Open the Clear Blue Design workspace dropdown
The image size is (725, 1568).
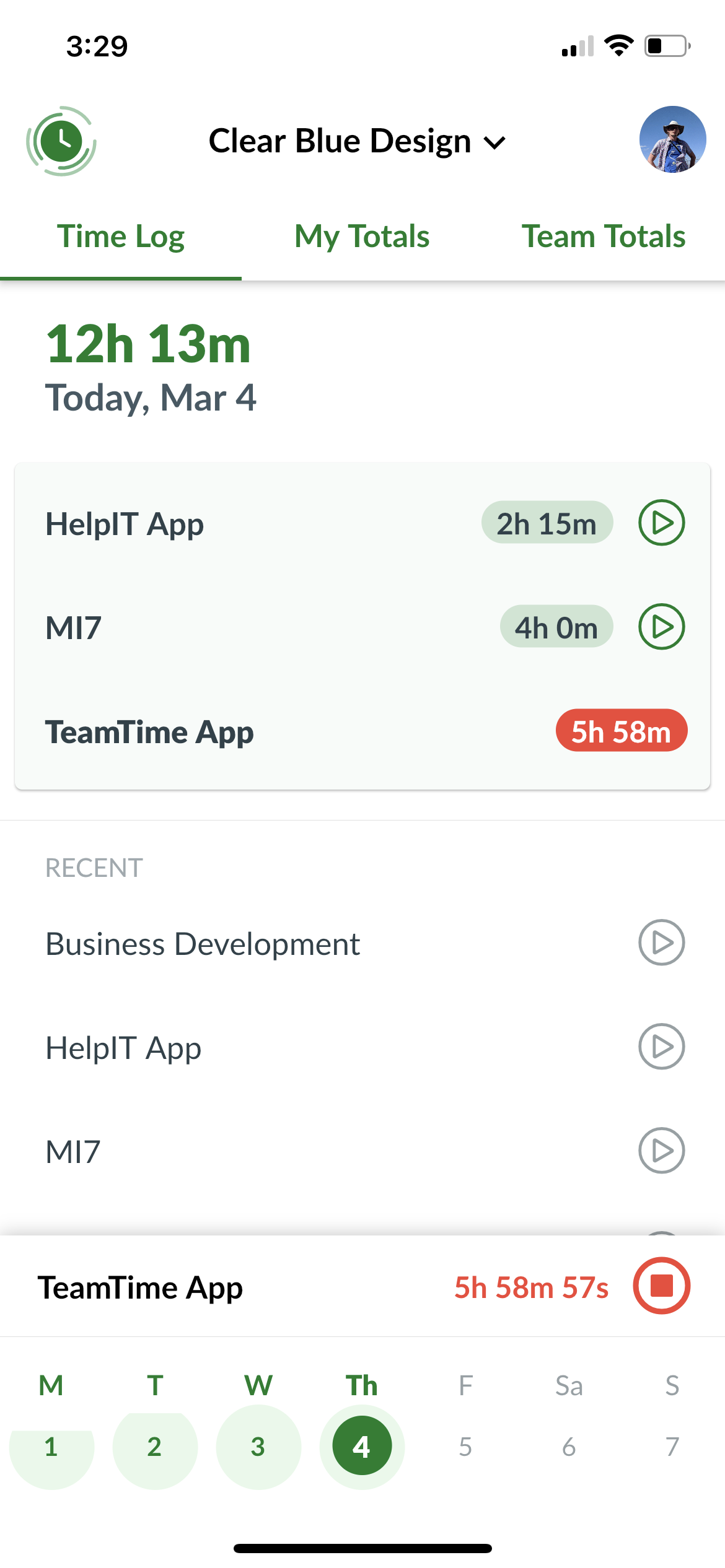[x=356, y=141]
